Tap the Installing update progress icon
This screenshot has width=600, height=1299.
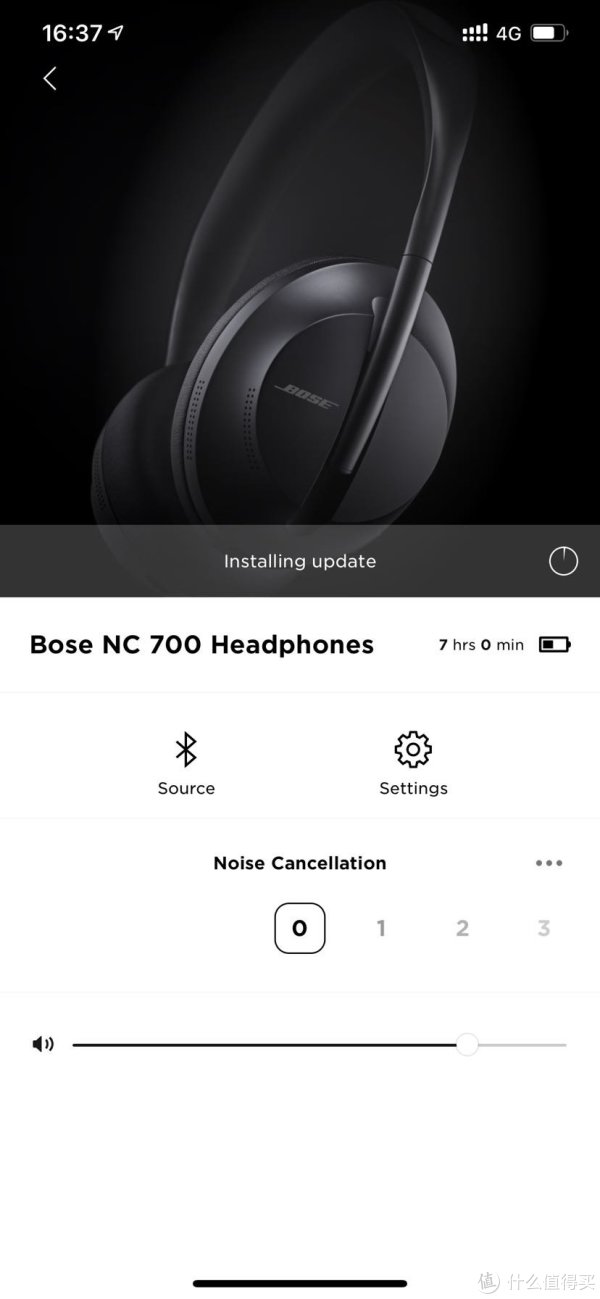563,562
